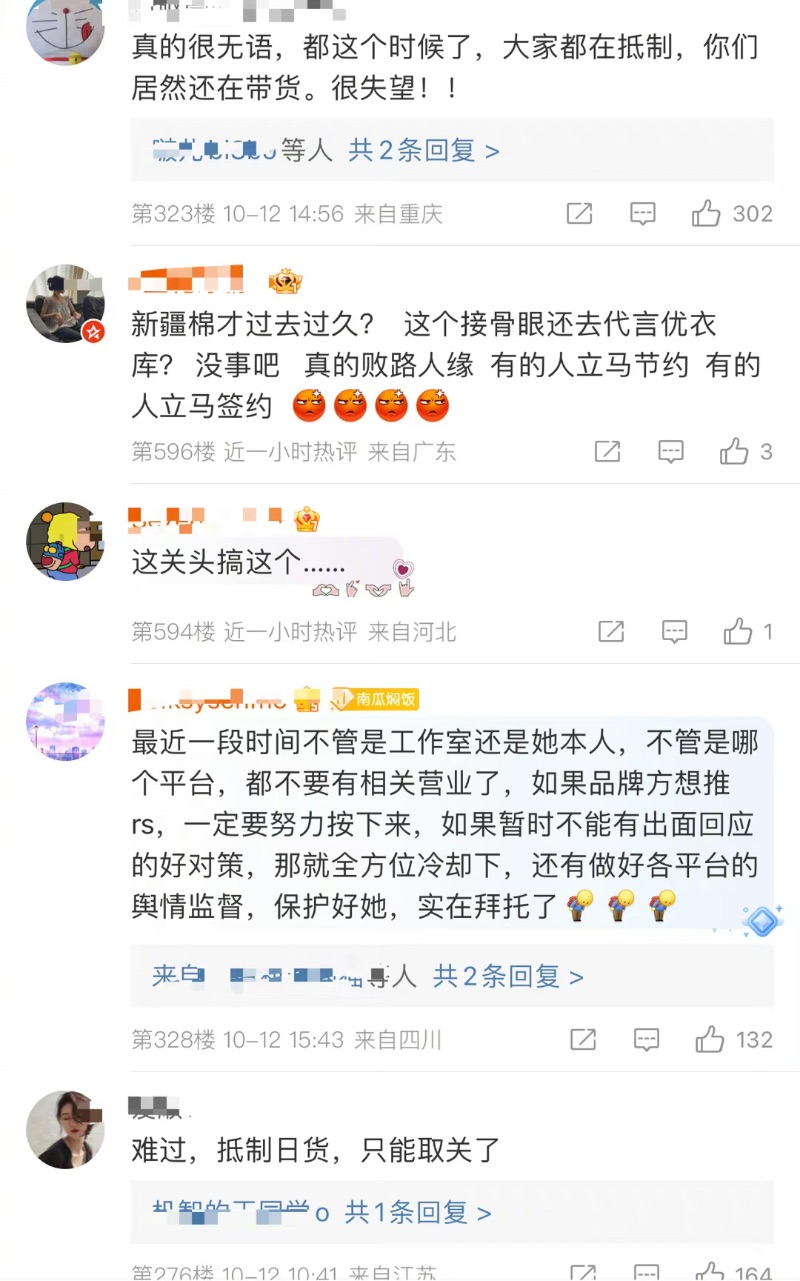Open the 1 reply under 抵制日货 comment

tap(418, 1213)
